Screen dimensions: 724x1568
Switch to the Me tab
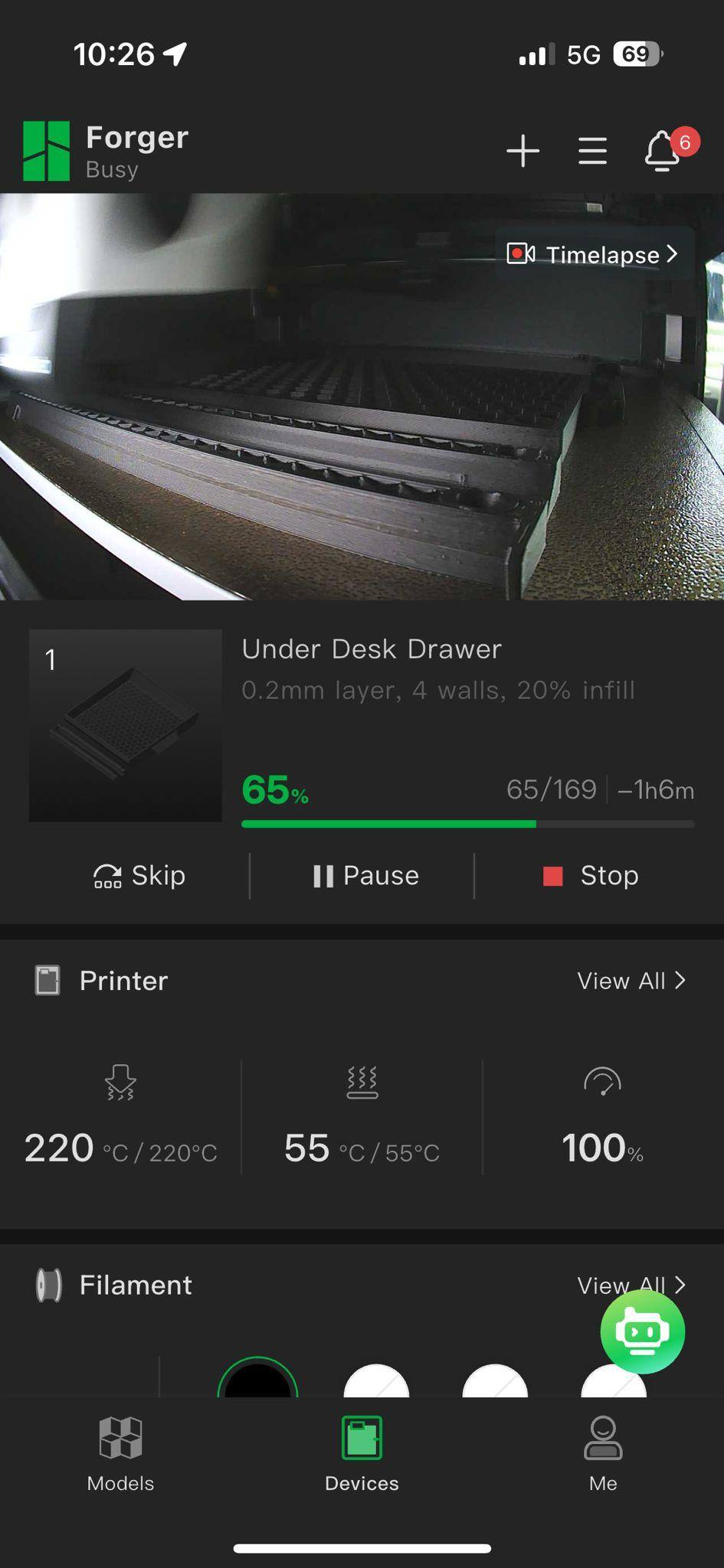coord(603,1453)
